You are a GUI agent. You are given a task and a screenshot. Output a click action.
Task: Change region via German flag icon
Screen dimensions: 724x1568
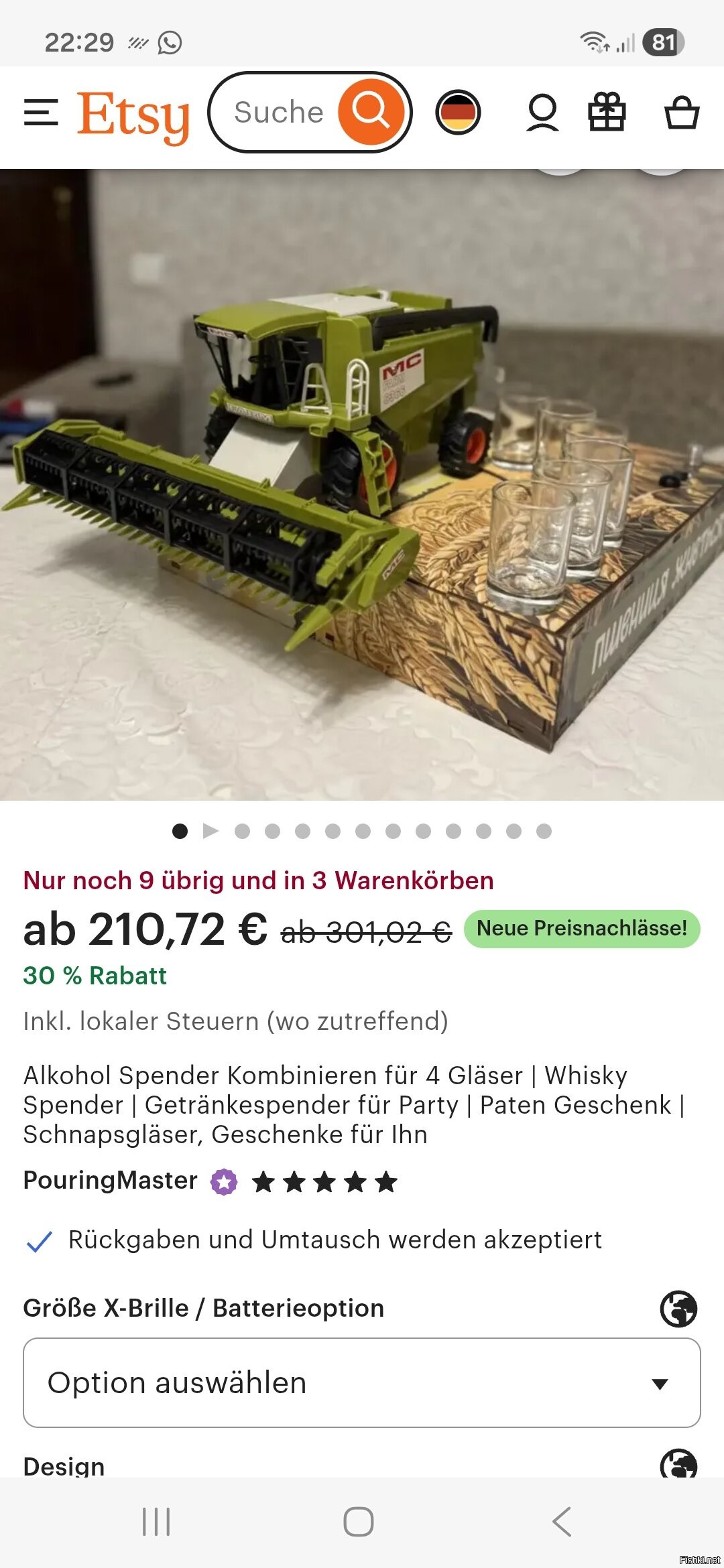[458, 112]
